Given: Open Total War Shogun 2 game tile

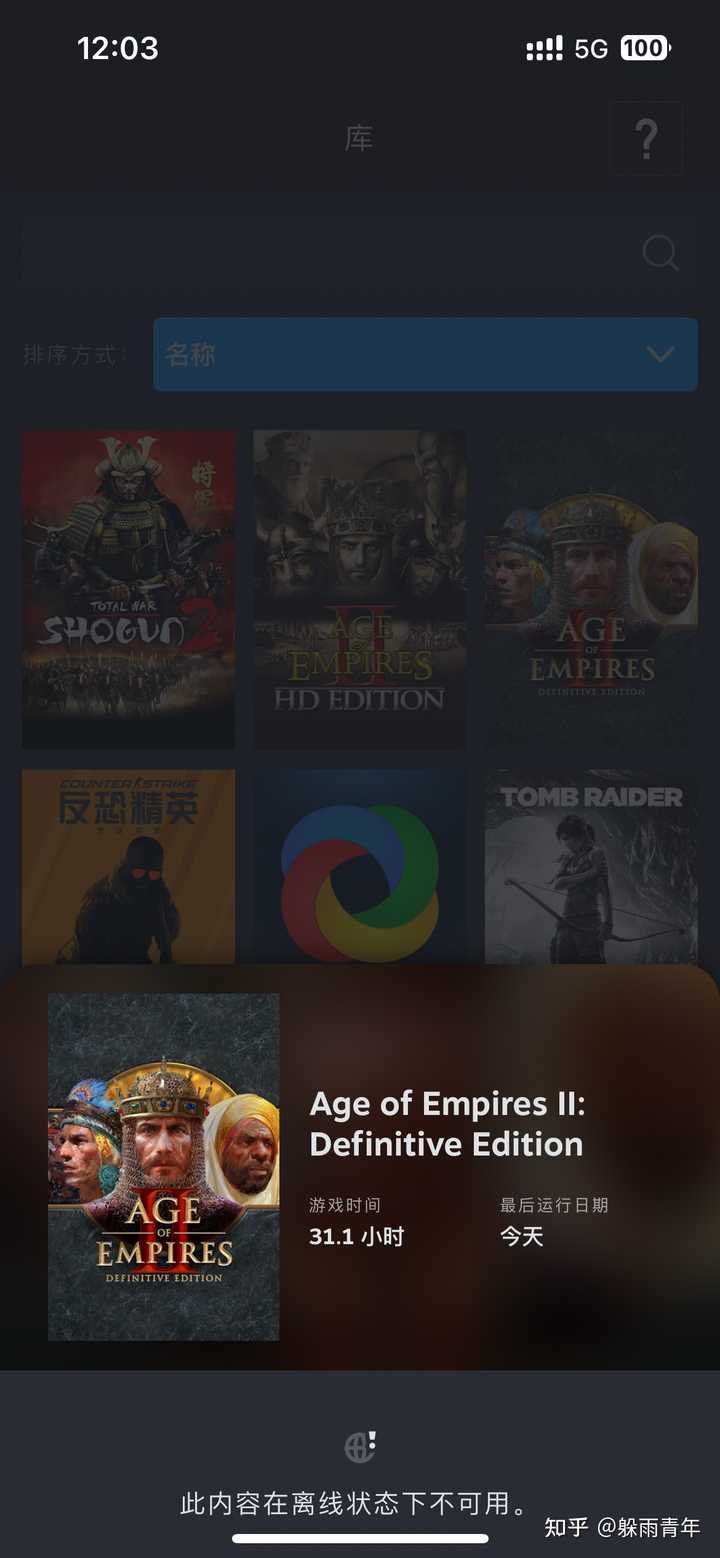Looking at the screenshot, I should (129, 589).
